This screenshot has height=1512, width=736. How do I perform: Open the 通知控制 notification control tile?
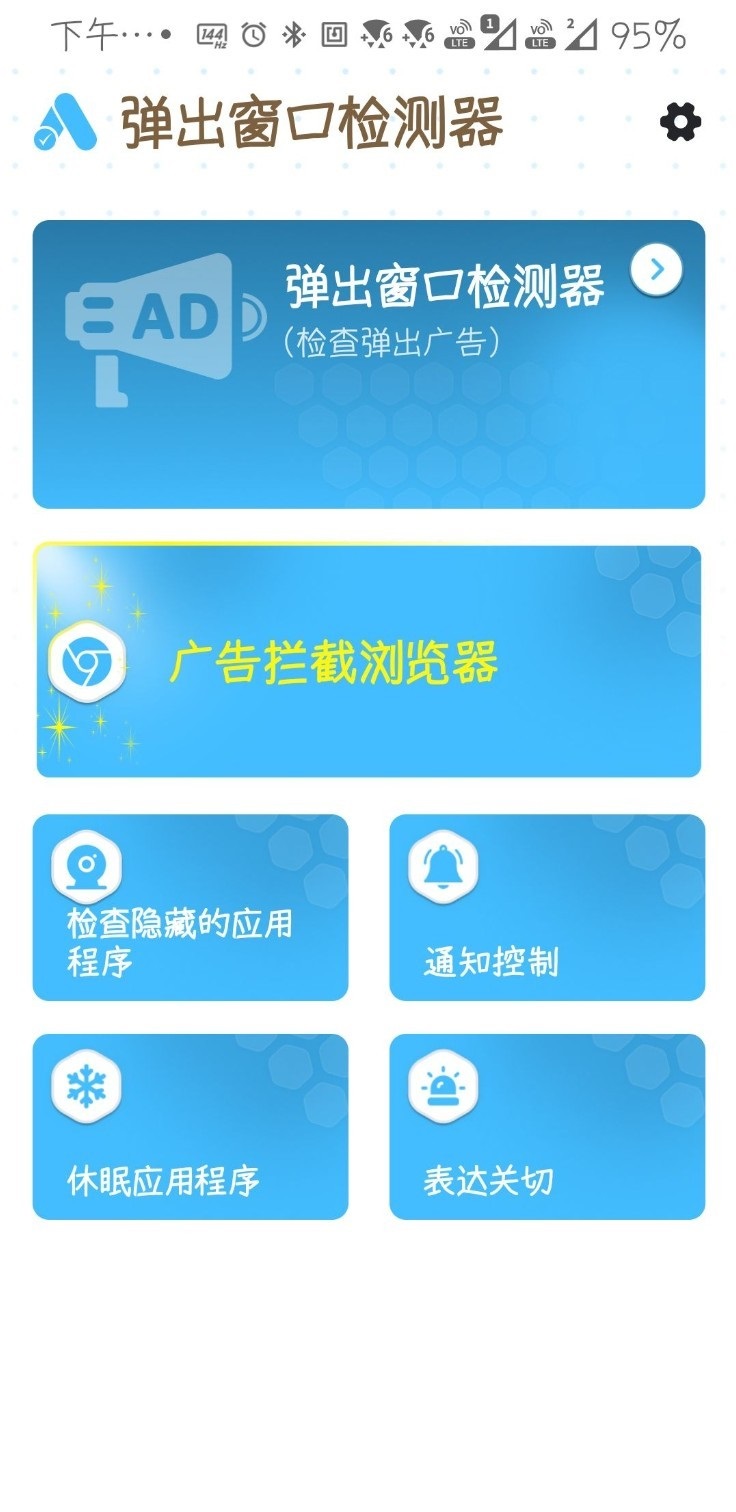click(x=547, y=908)
